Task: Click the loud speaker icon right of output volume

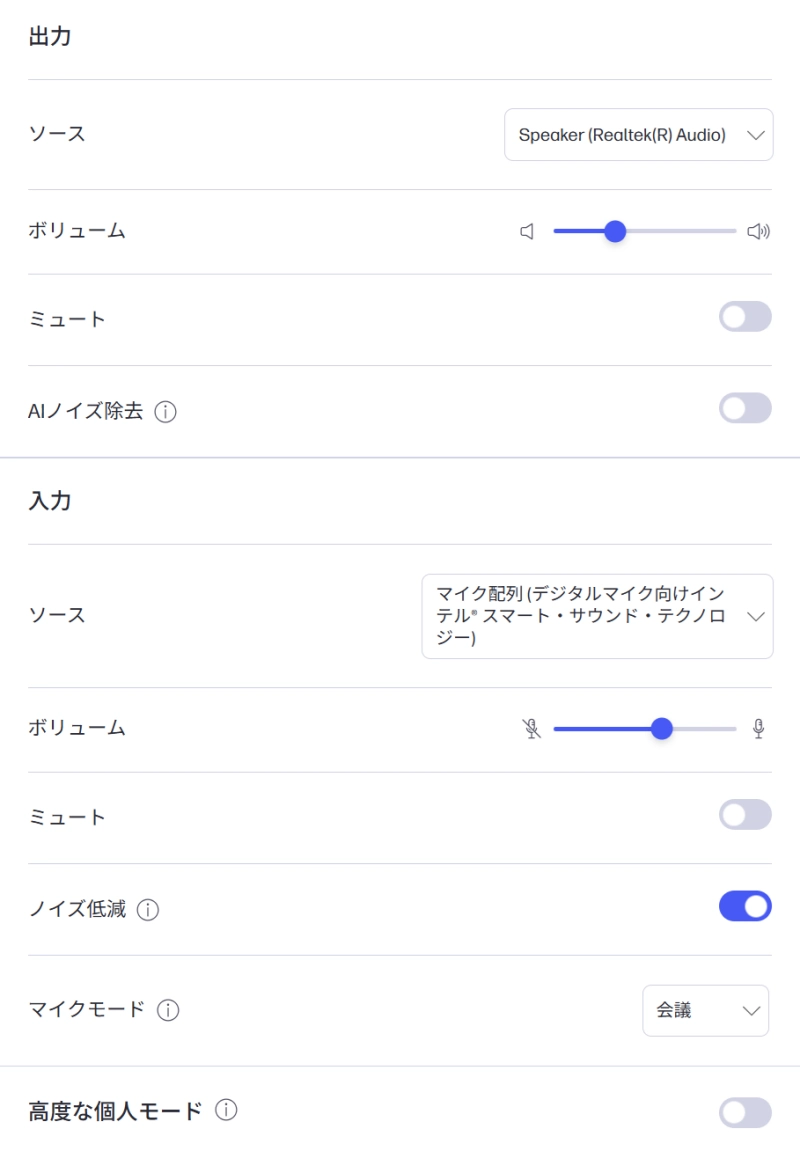Action: (x=760, y=231)
